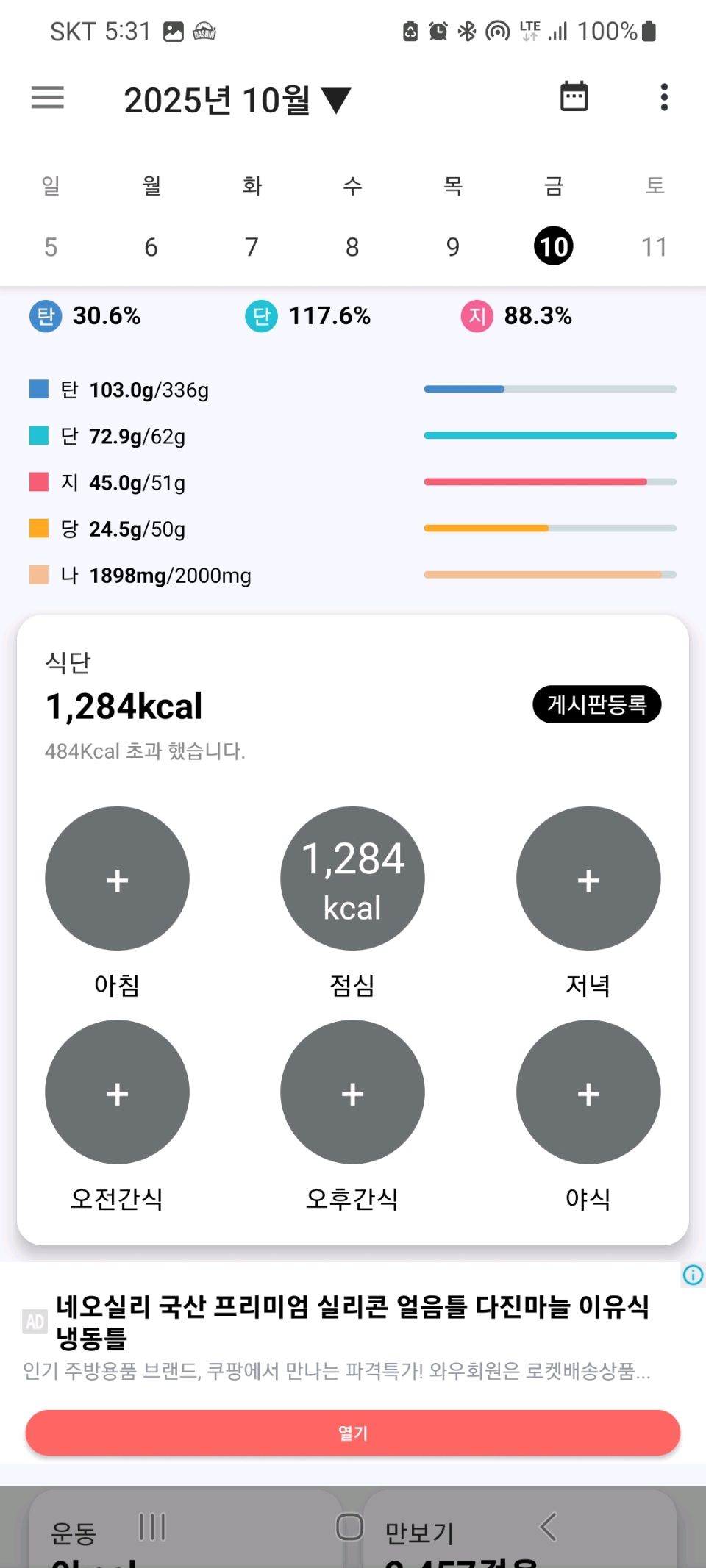Open the ad info icon
This screenshot has height=1568, width=706.
click(x=693, y=1275)
